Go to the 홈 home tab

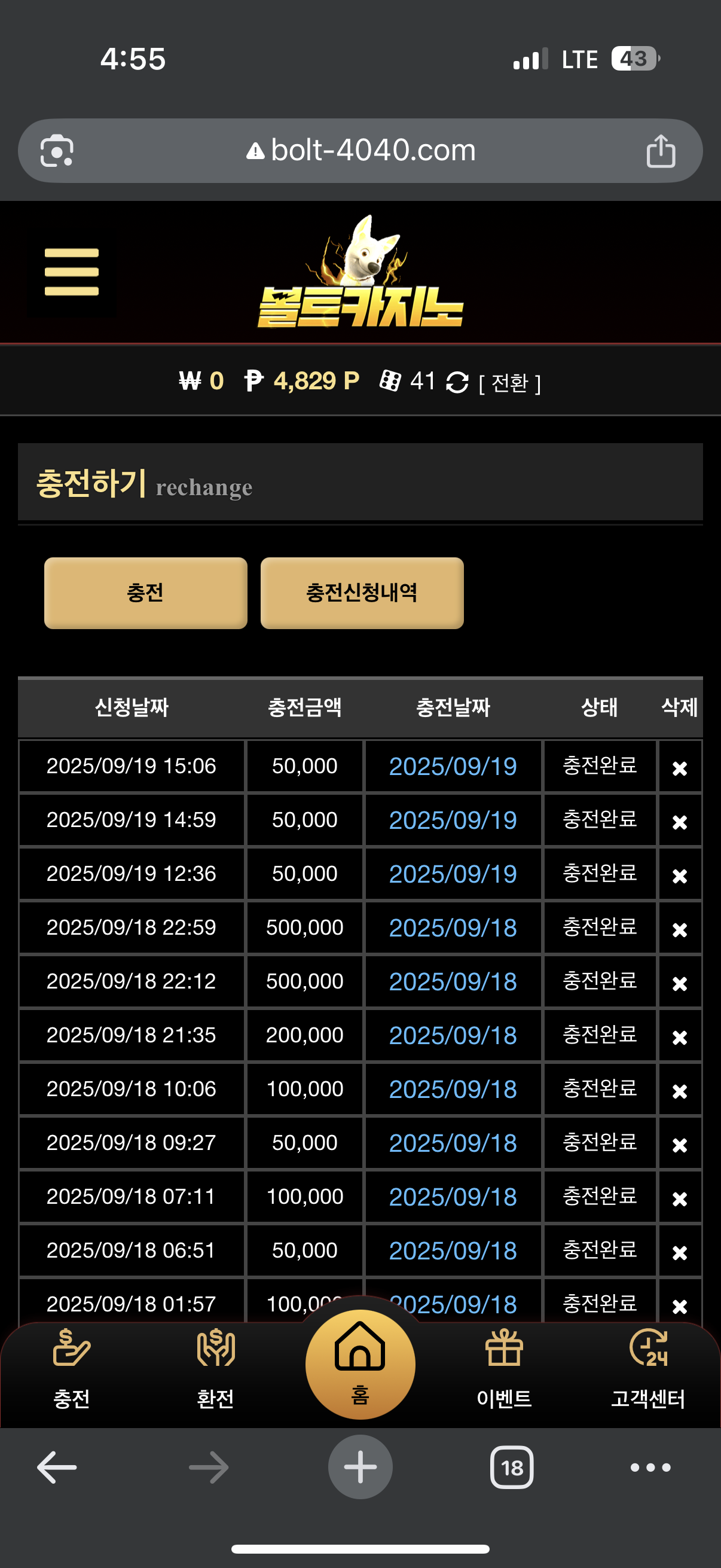pos(360,1364)
